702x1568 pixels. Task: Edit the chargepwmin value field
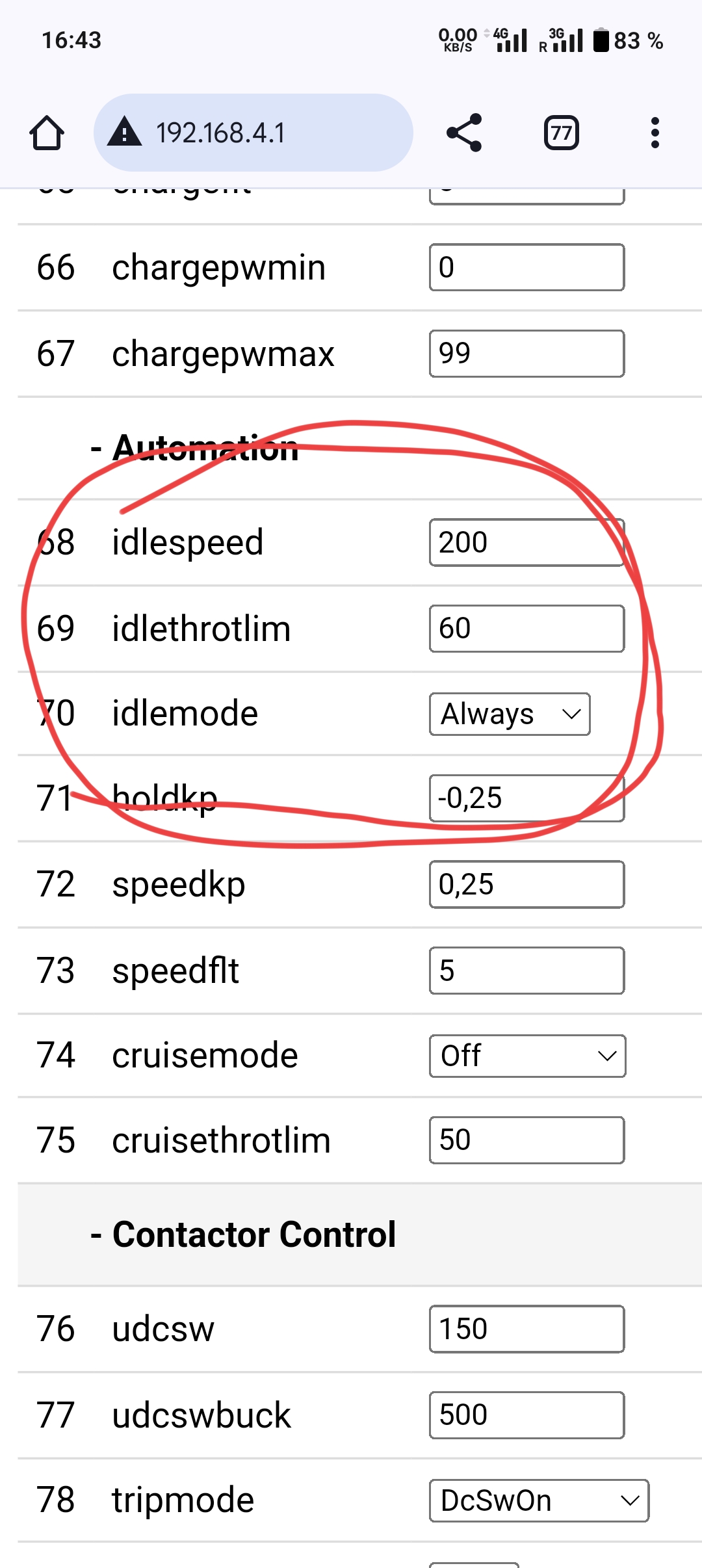click(x=526, y=267)
